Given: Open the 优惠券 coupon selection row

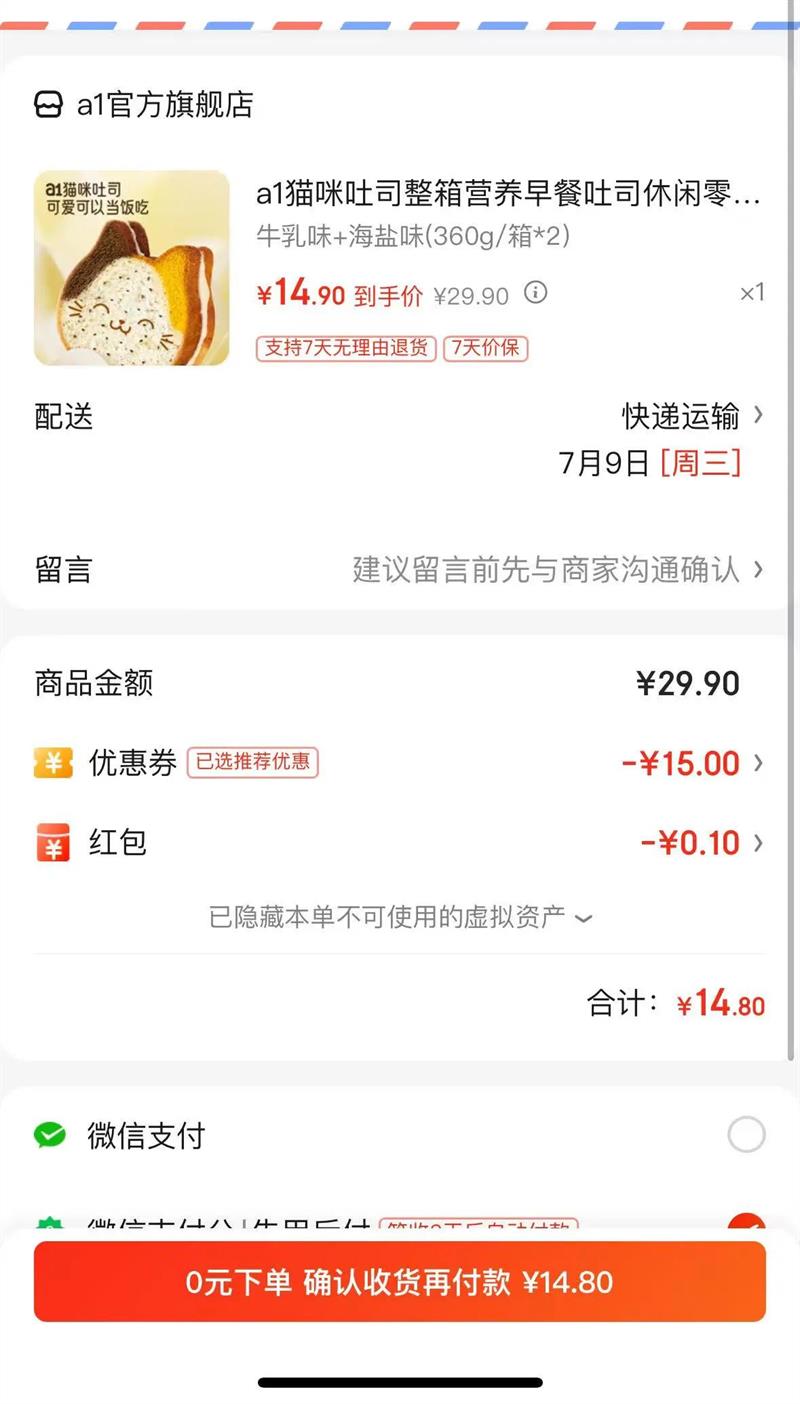Looking at the screenshot, I should click(690, 764).
